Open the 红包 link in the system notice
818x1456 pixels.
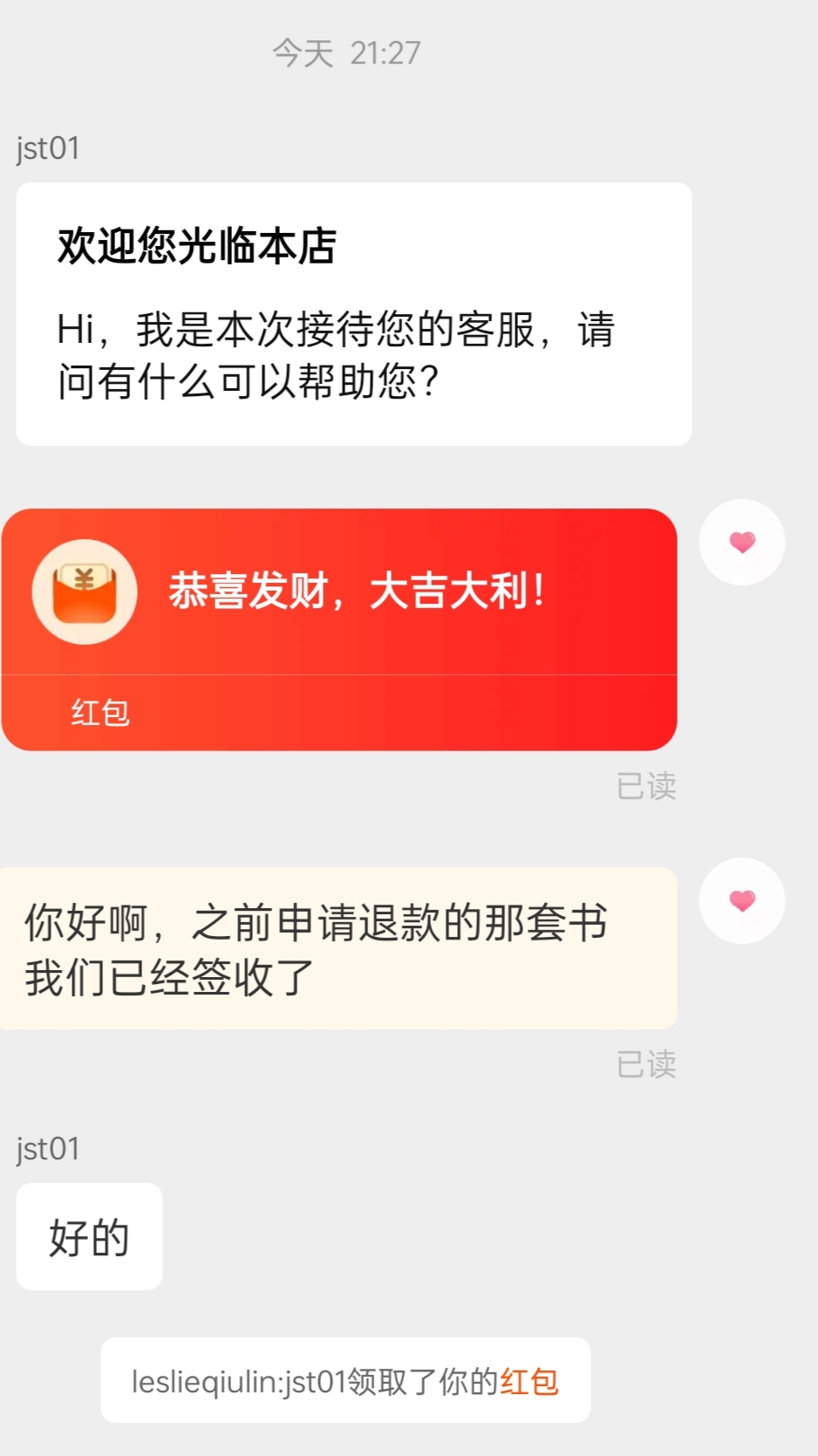[x=529, y=1381]
